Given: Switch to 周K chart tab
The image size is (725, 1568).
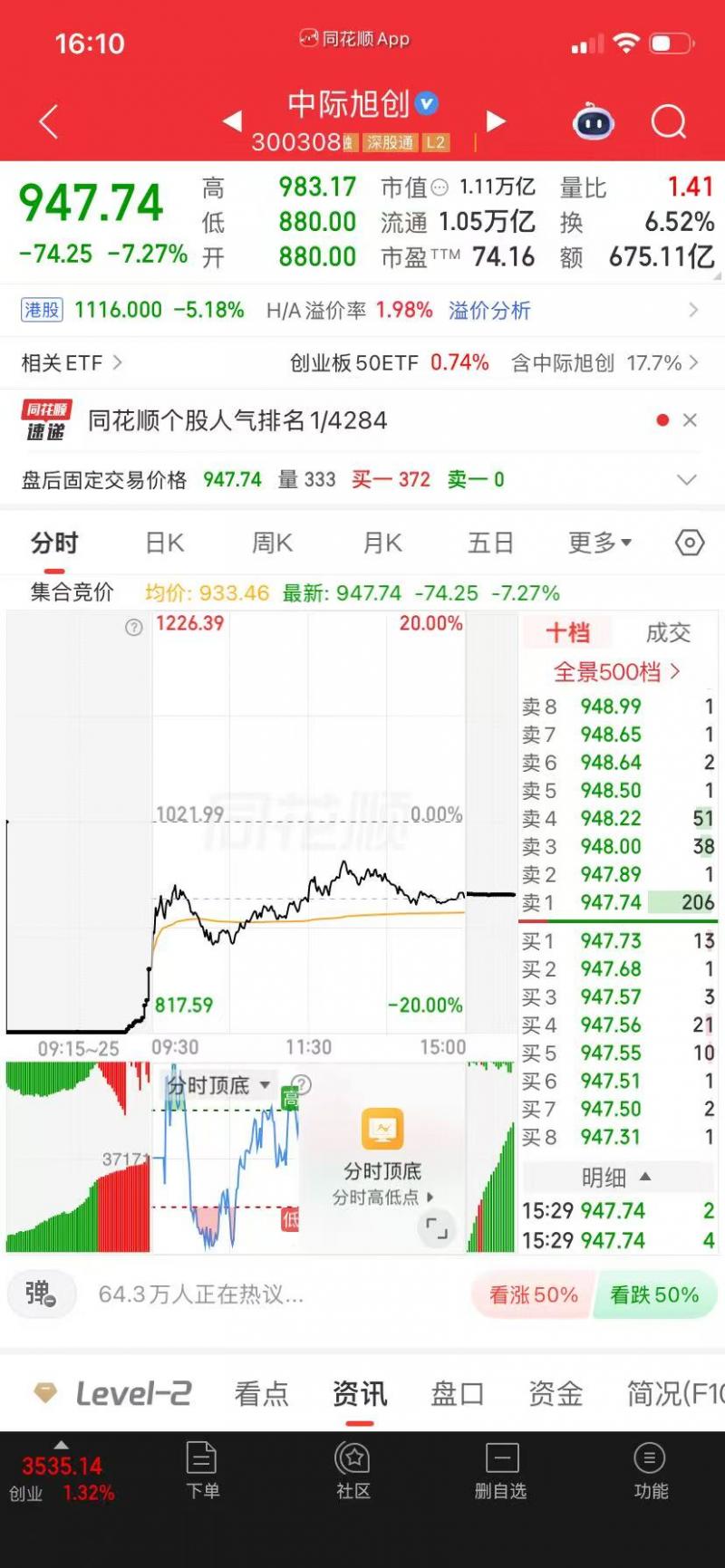Looking at the screenshot, I should tap(273, 543).
